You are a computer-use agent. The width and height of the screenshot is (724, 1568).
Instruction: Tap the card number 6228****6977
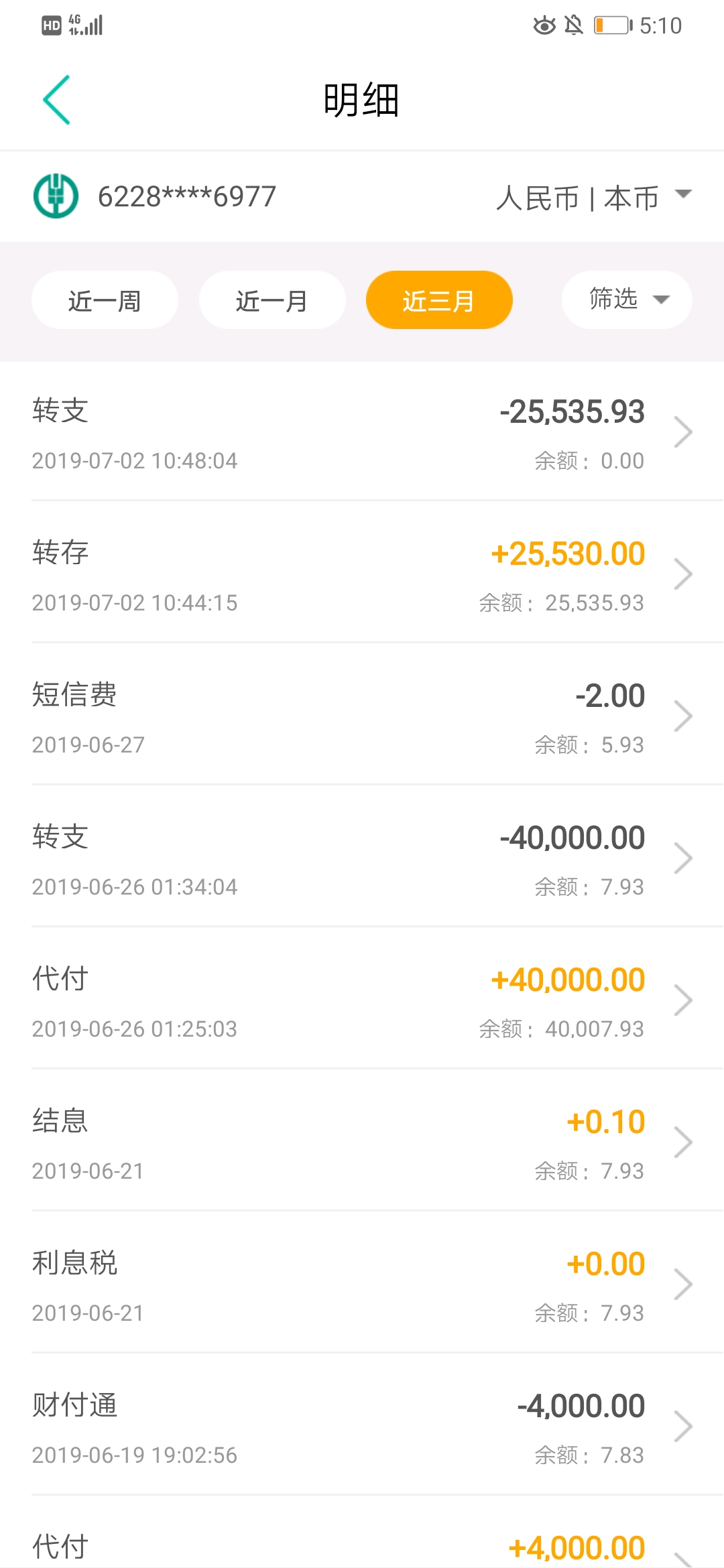tap(187, 196)
